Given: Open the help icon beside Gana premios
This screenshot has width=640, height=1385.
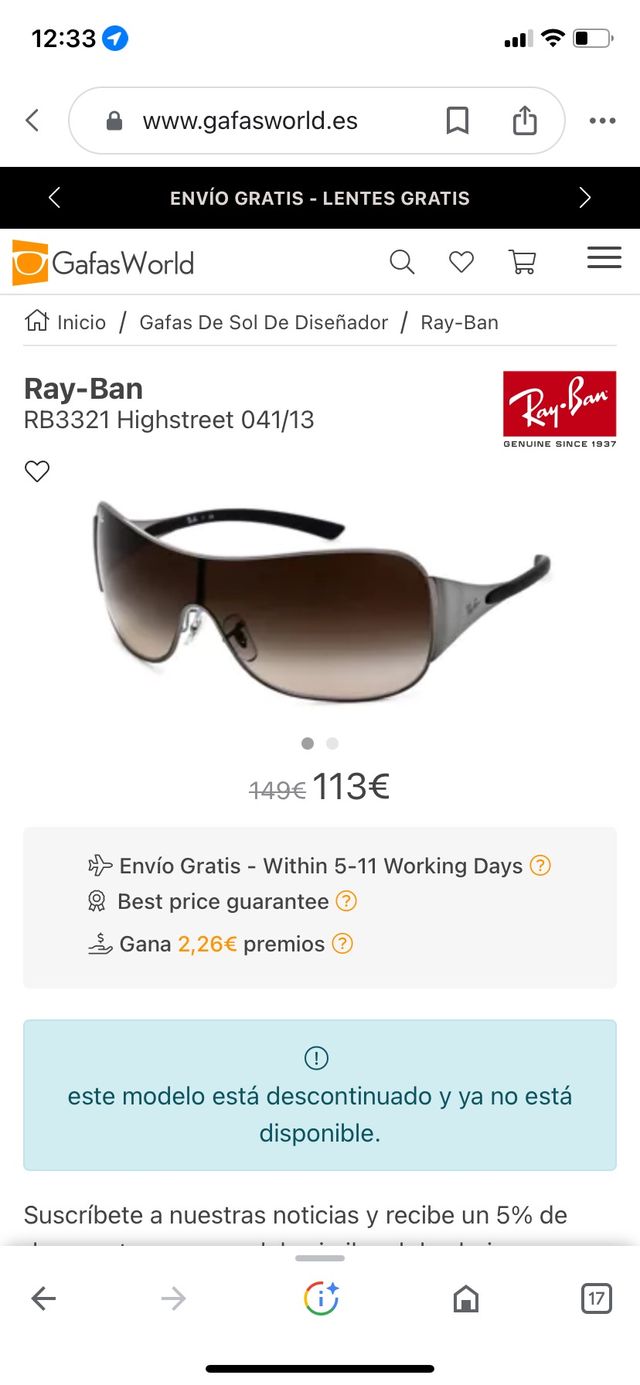Looking at the screenshot, I should [x=342, y=943].
